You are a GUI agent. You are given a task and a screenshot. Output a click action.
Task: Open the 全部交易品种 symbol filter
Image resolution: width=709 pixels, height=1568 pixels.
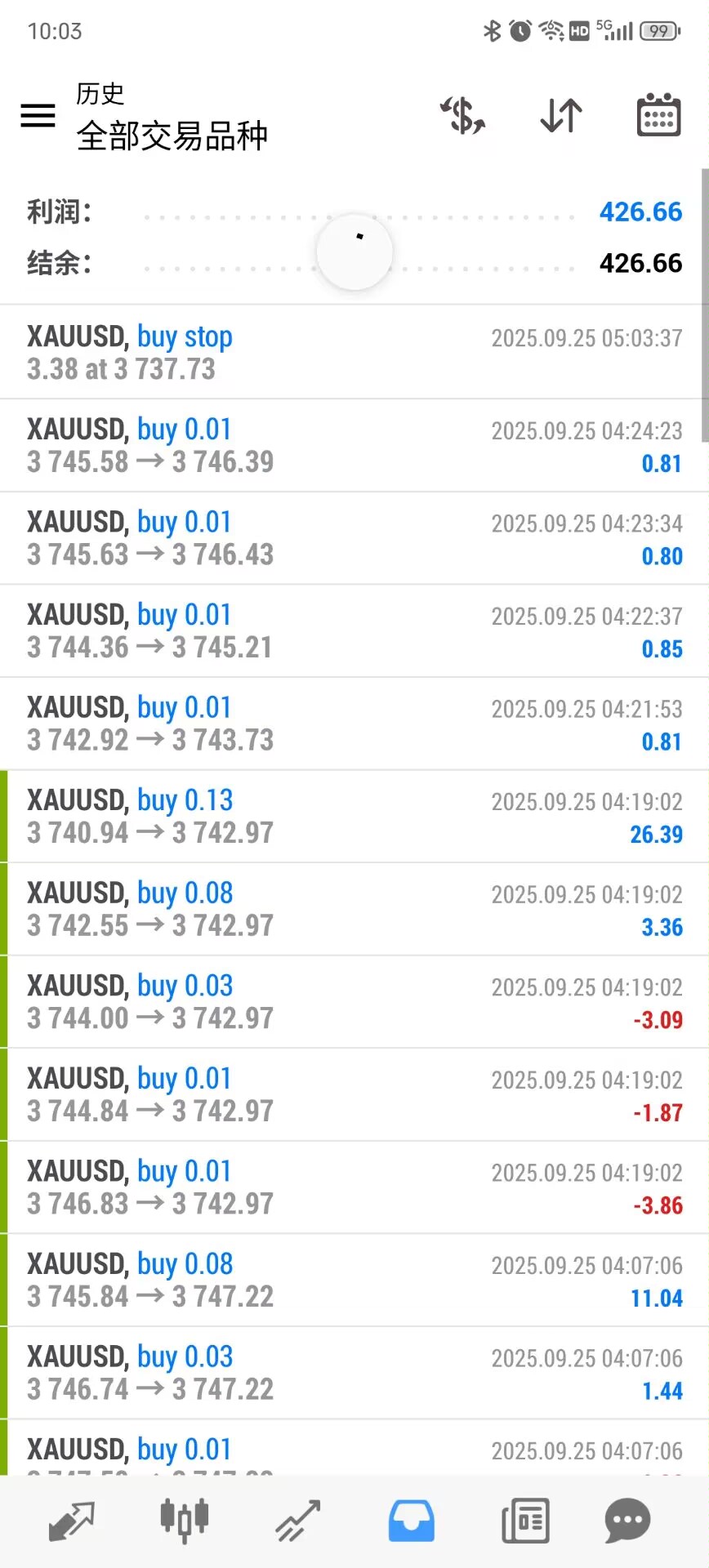pos(172,136)
